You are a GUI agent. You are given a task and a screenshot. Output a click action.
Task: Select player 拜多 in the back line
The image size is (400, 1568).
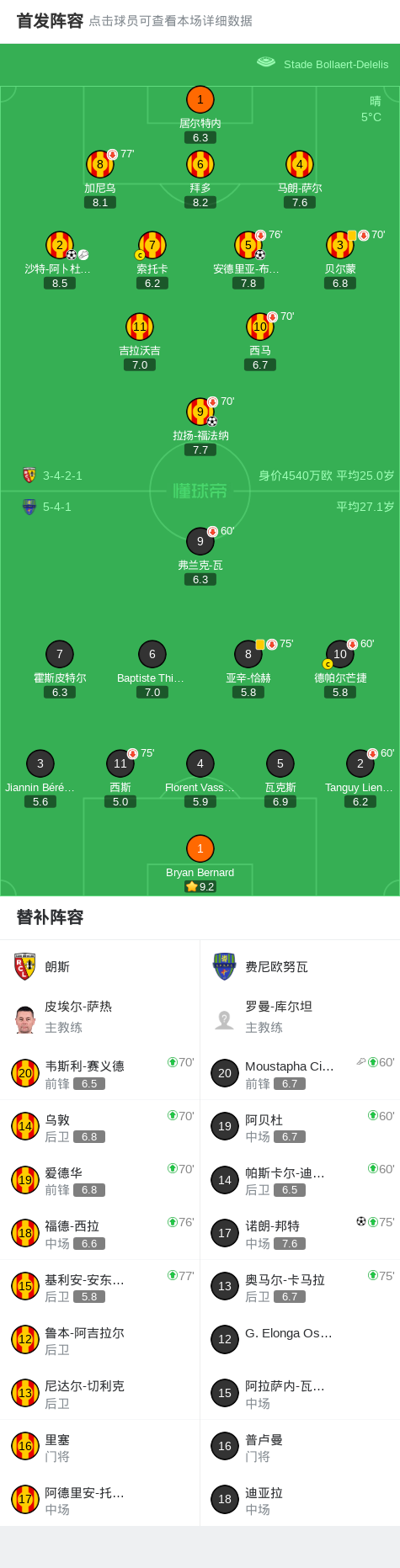[200, 178]
